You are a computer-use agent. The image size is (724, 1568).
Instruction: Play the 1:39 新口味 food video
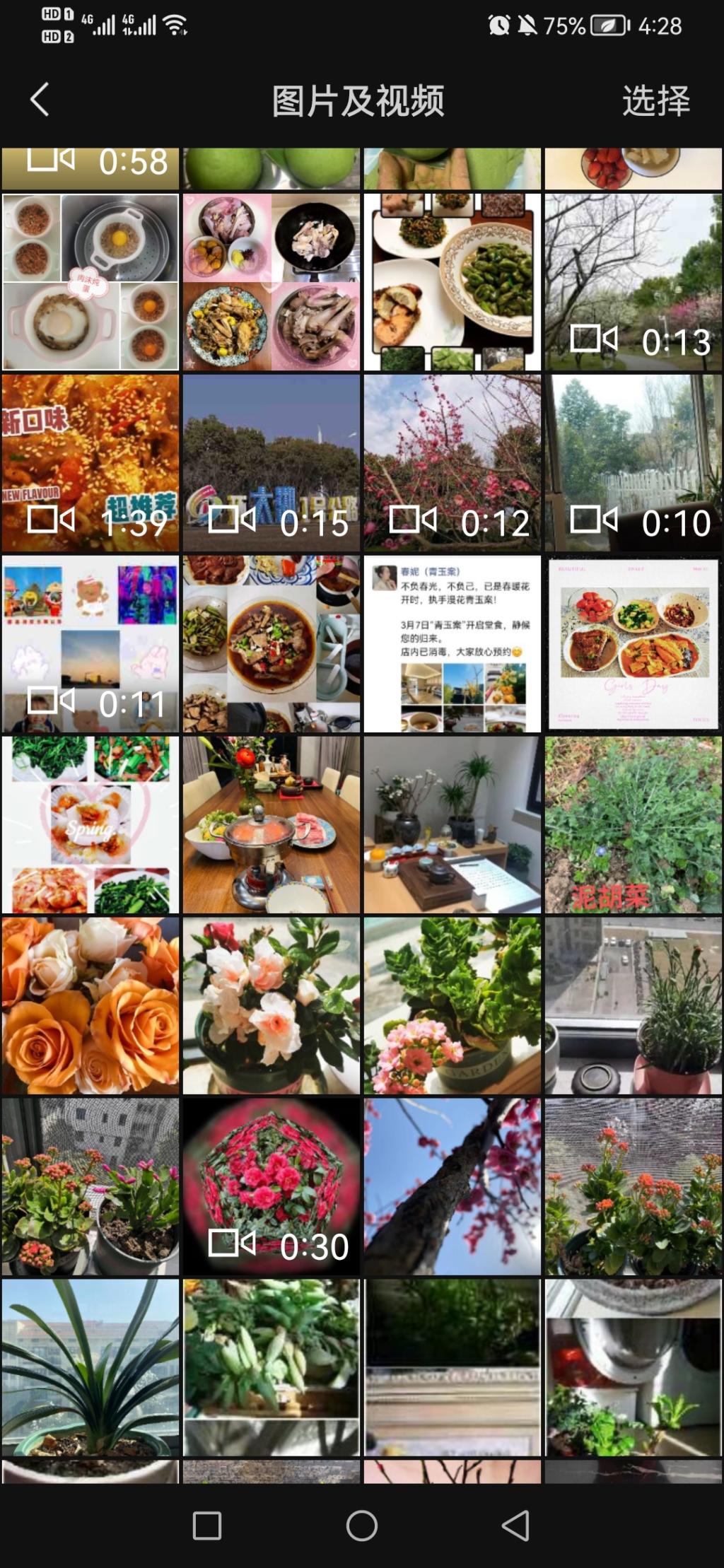coord(90,463)
